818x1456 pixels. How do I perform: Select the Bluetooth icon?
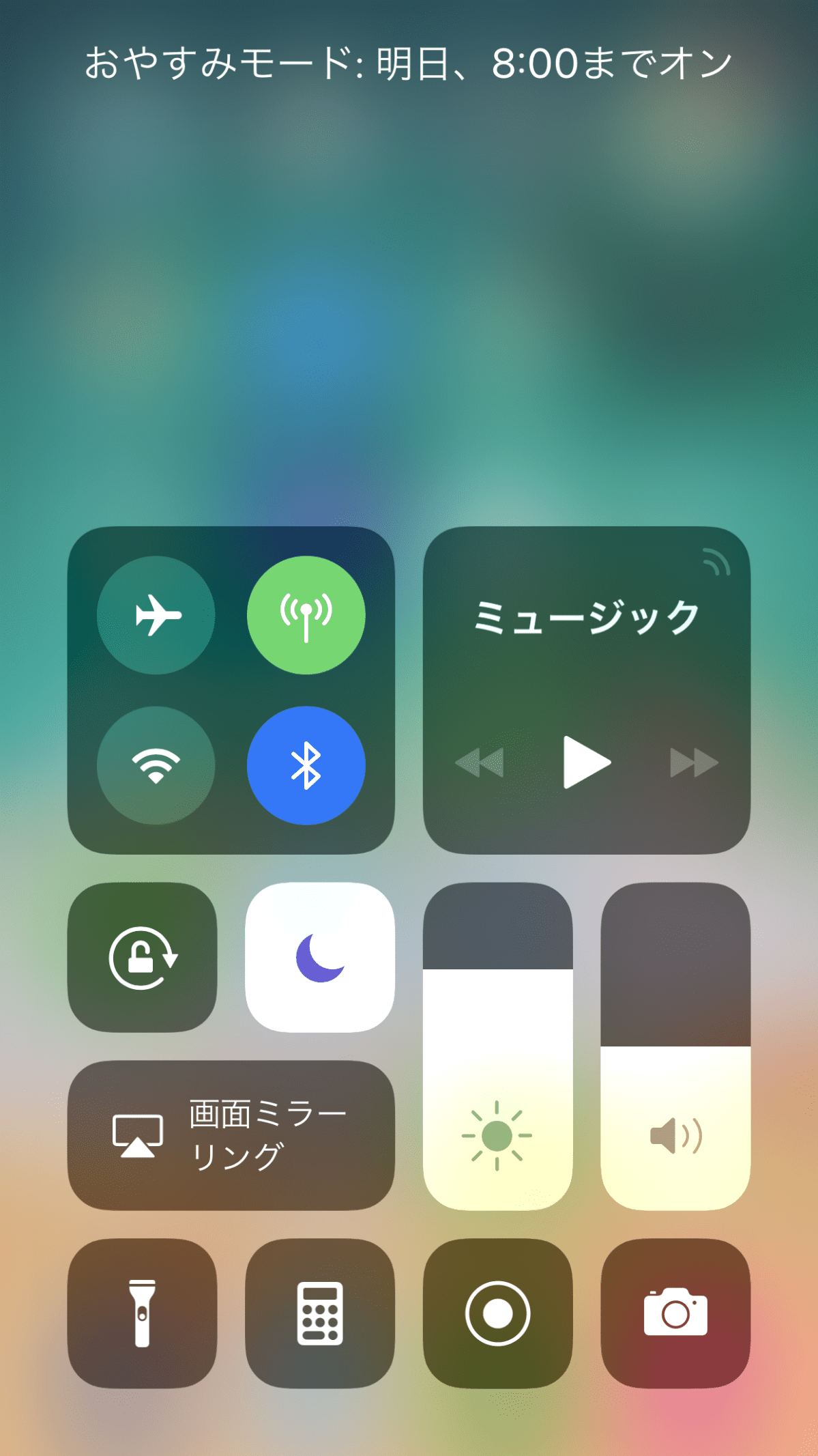click(x=306, y=765)
